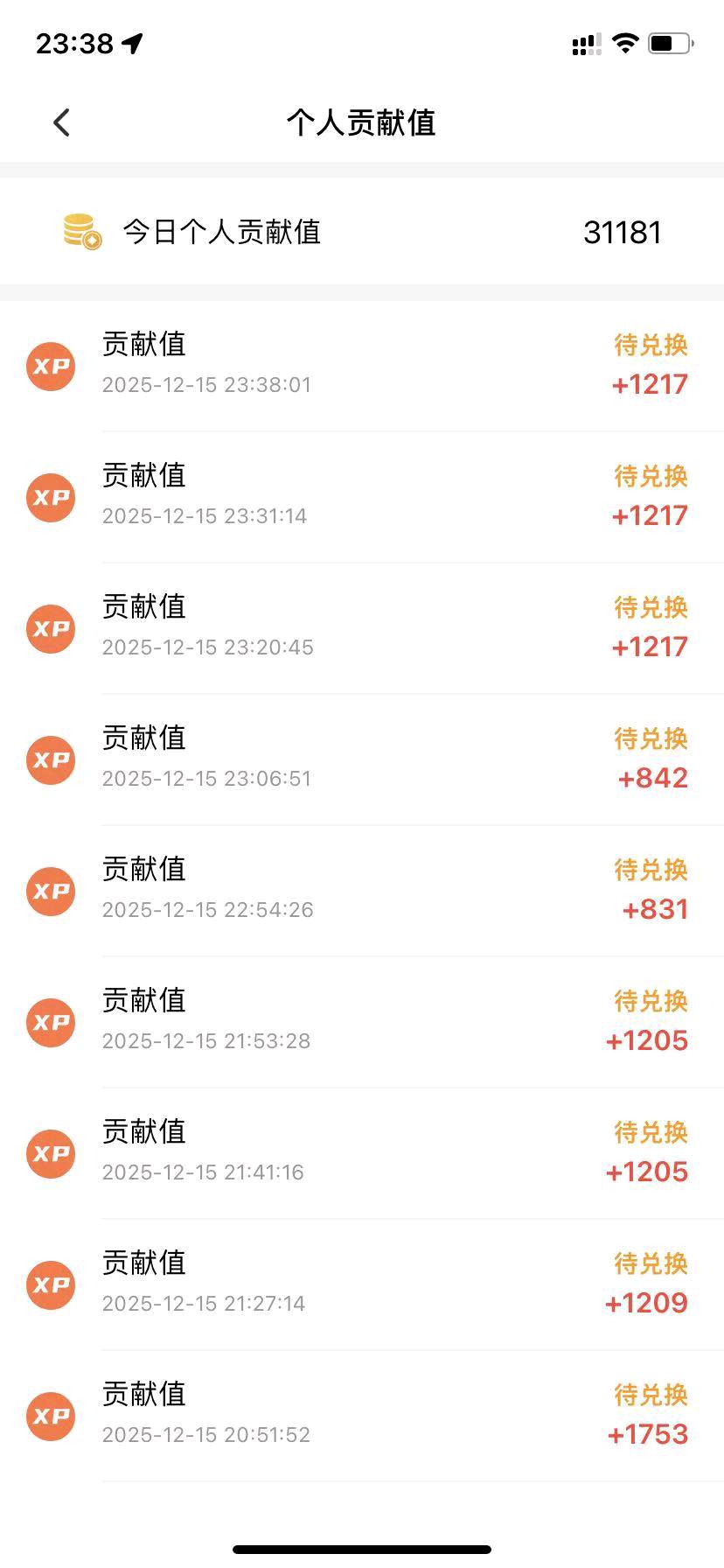Tap the +1209 amount on the 21:27:14 record

pyautogui.click(x=646, y=1303)
